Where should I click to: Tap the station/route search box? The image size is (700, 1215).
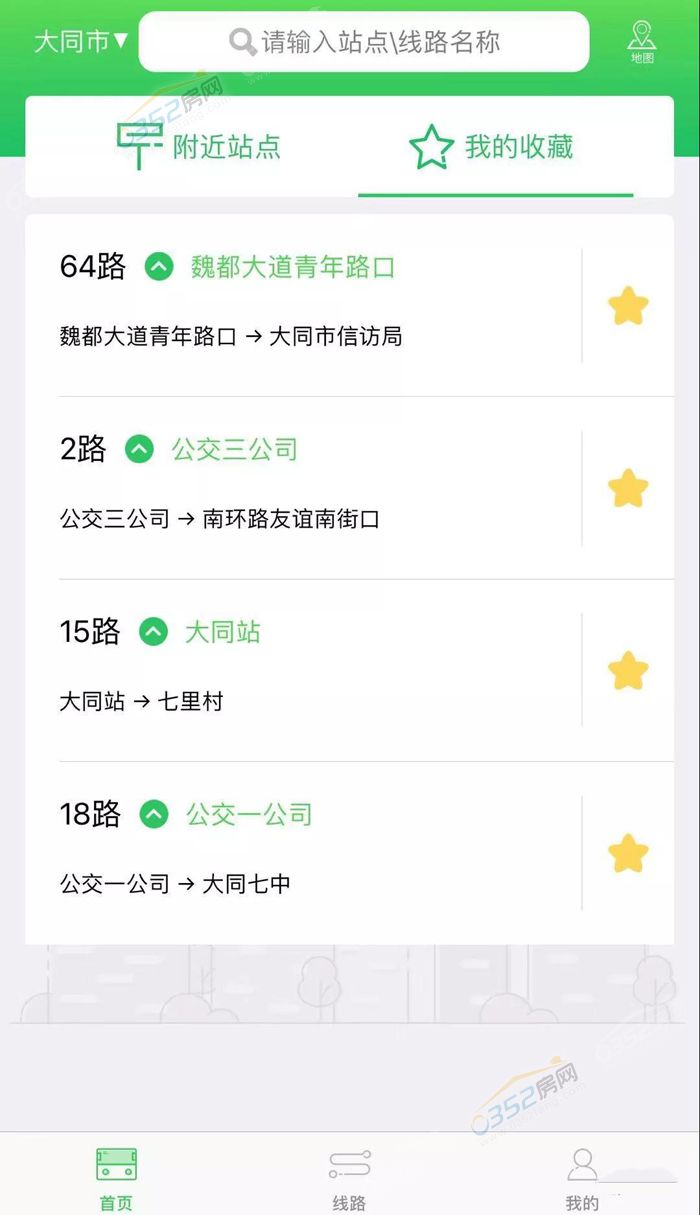click(x=364, y=42)
